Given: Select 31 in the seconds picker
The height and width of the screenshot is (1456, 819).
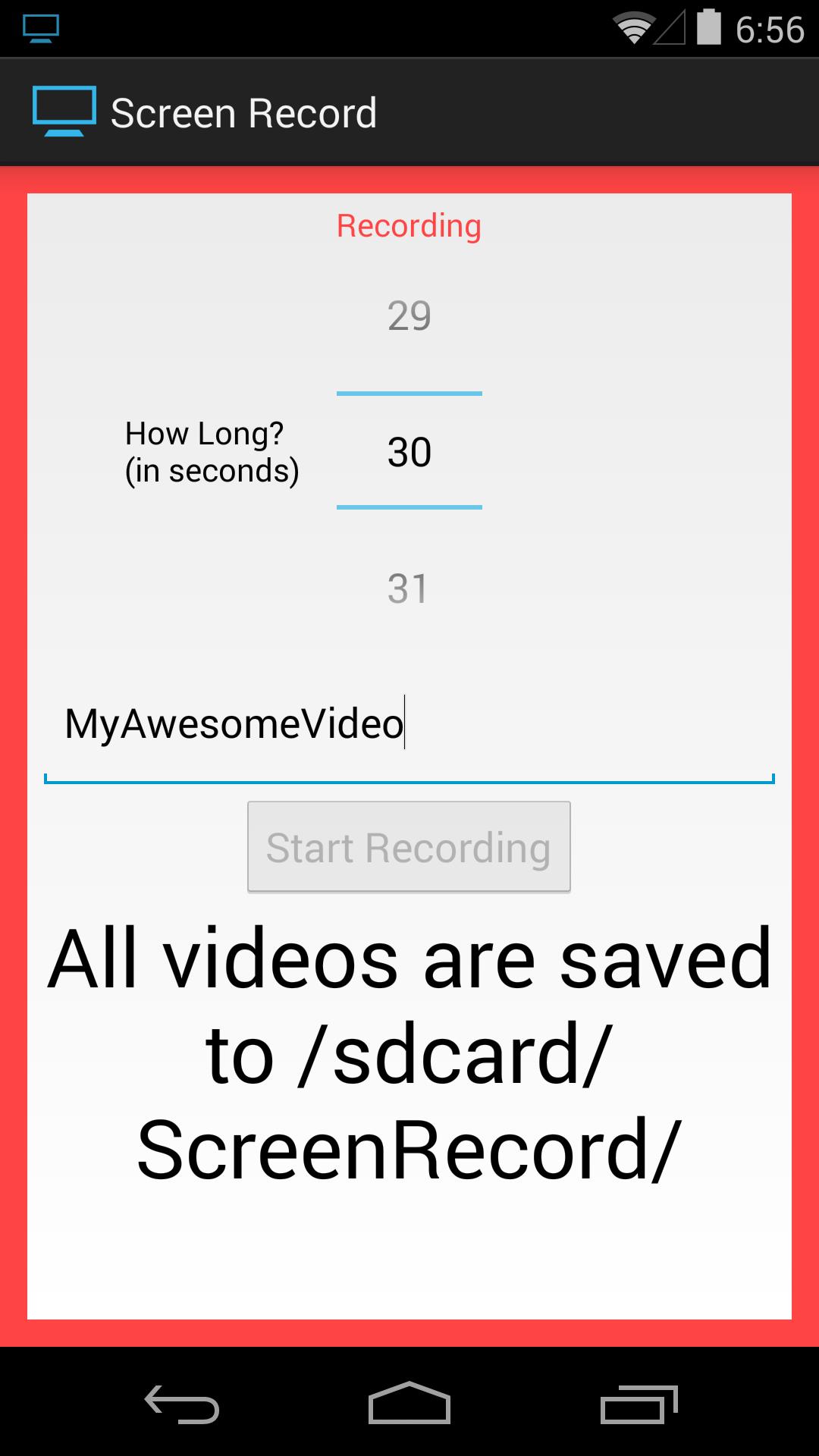Looking at the screenshot, I should (409, 588).
